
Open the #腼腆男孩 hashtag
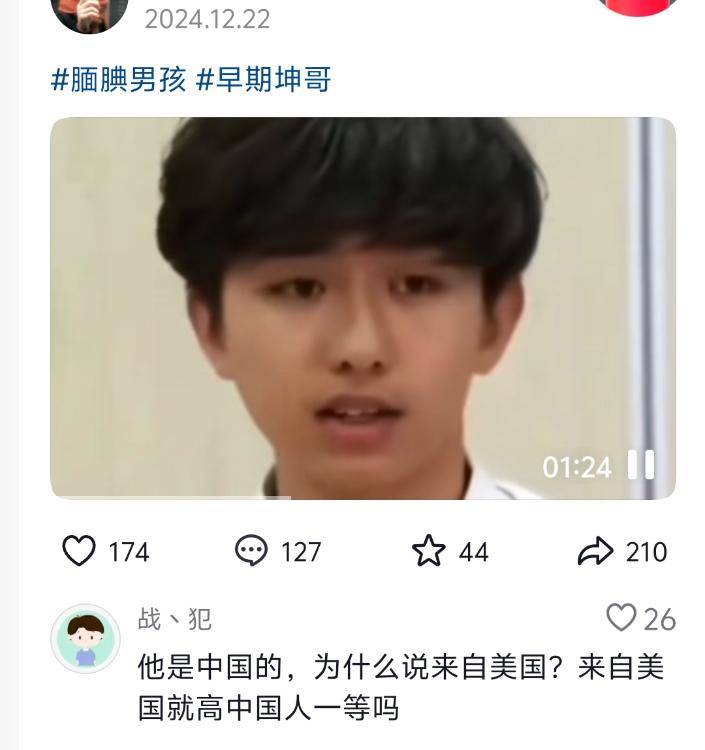(118, 80)
